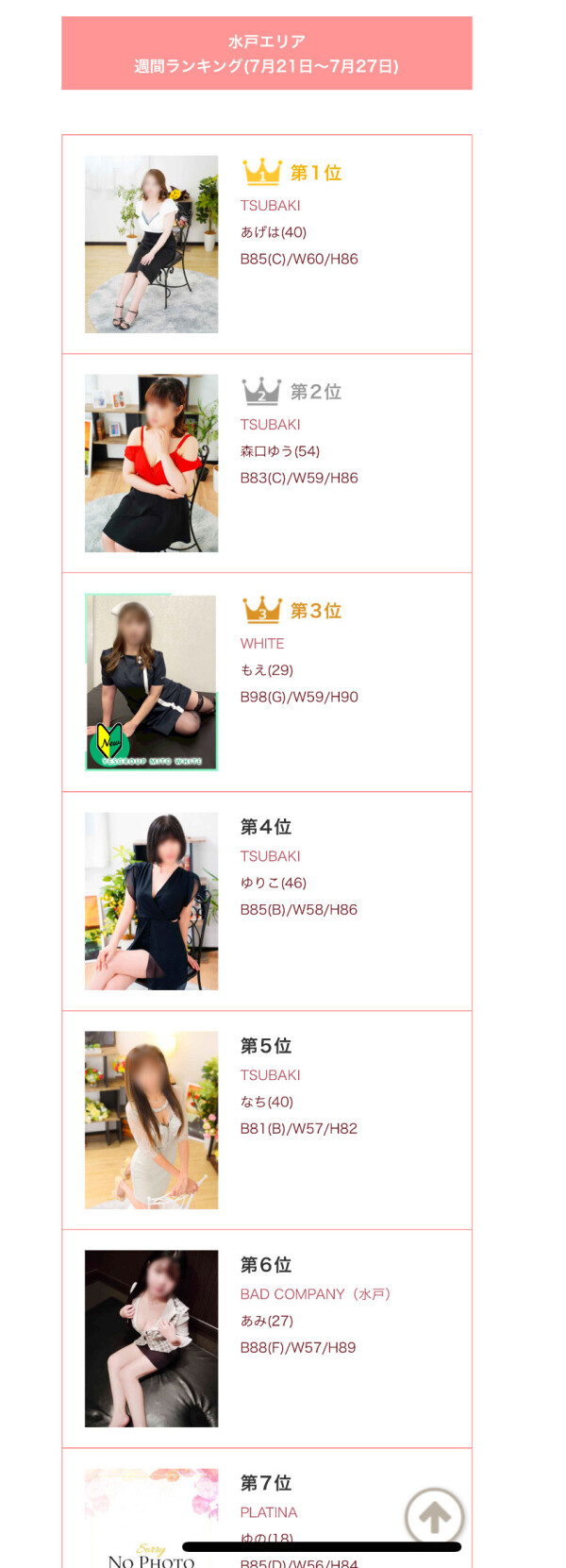Open the third-place もえ(29) card
Viewport: 566px width, 1568px height.
266,683
